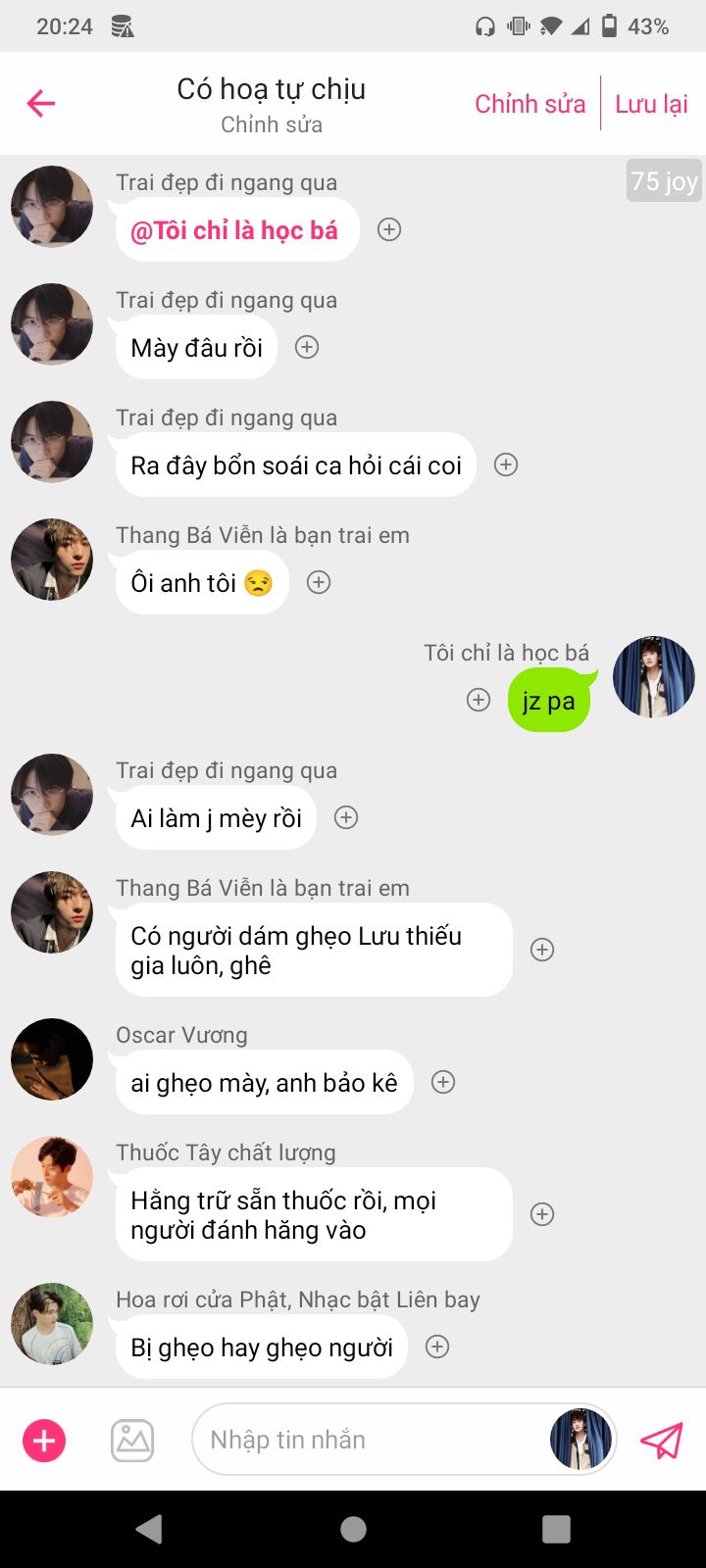
Task: Tap the plus icon next to 'jz pa'
Action: point(479,700)
